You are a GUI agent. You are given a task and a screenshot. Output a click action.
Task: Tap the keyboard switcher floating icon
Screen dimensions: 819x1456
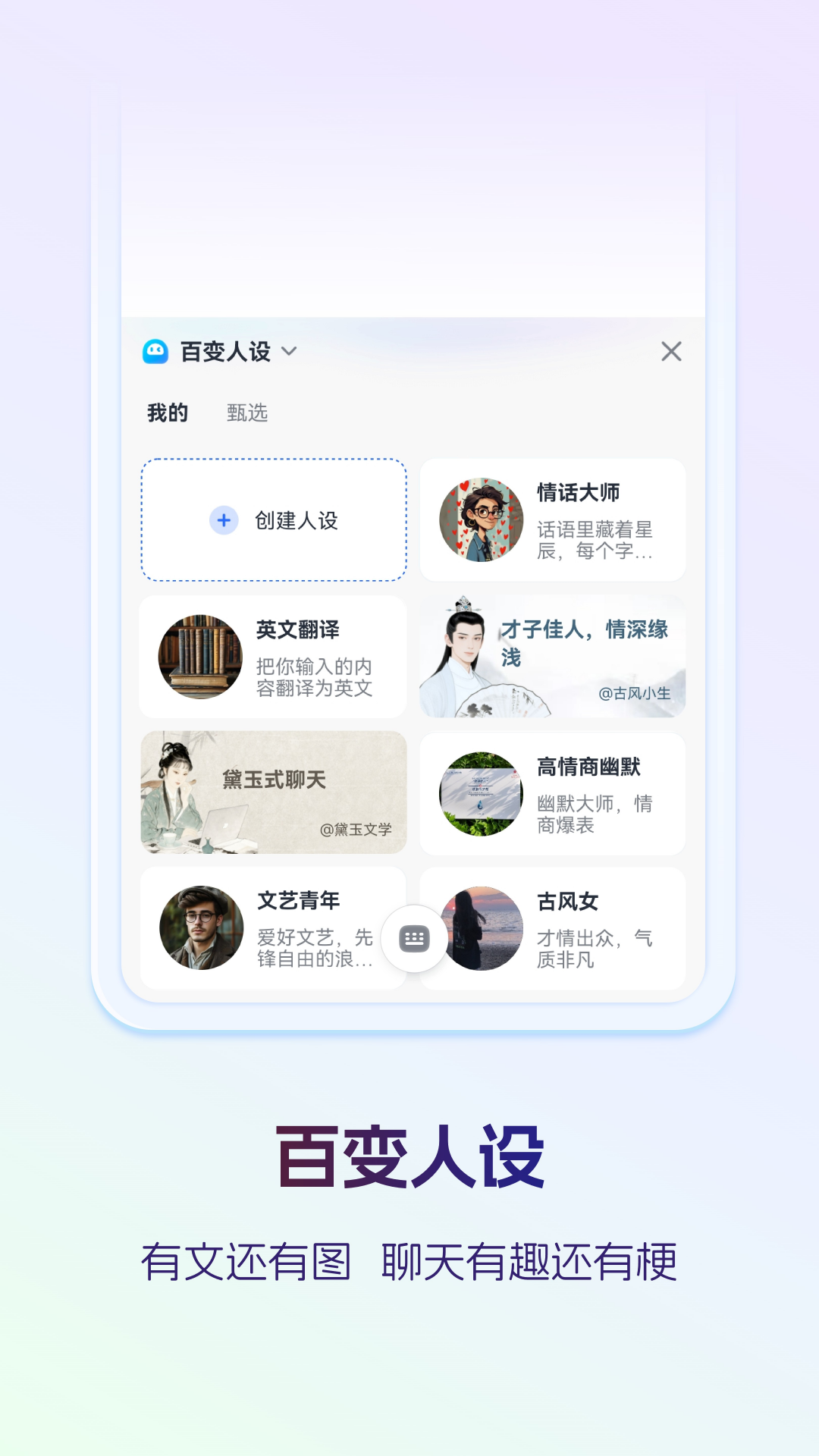pos(413,937)
